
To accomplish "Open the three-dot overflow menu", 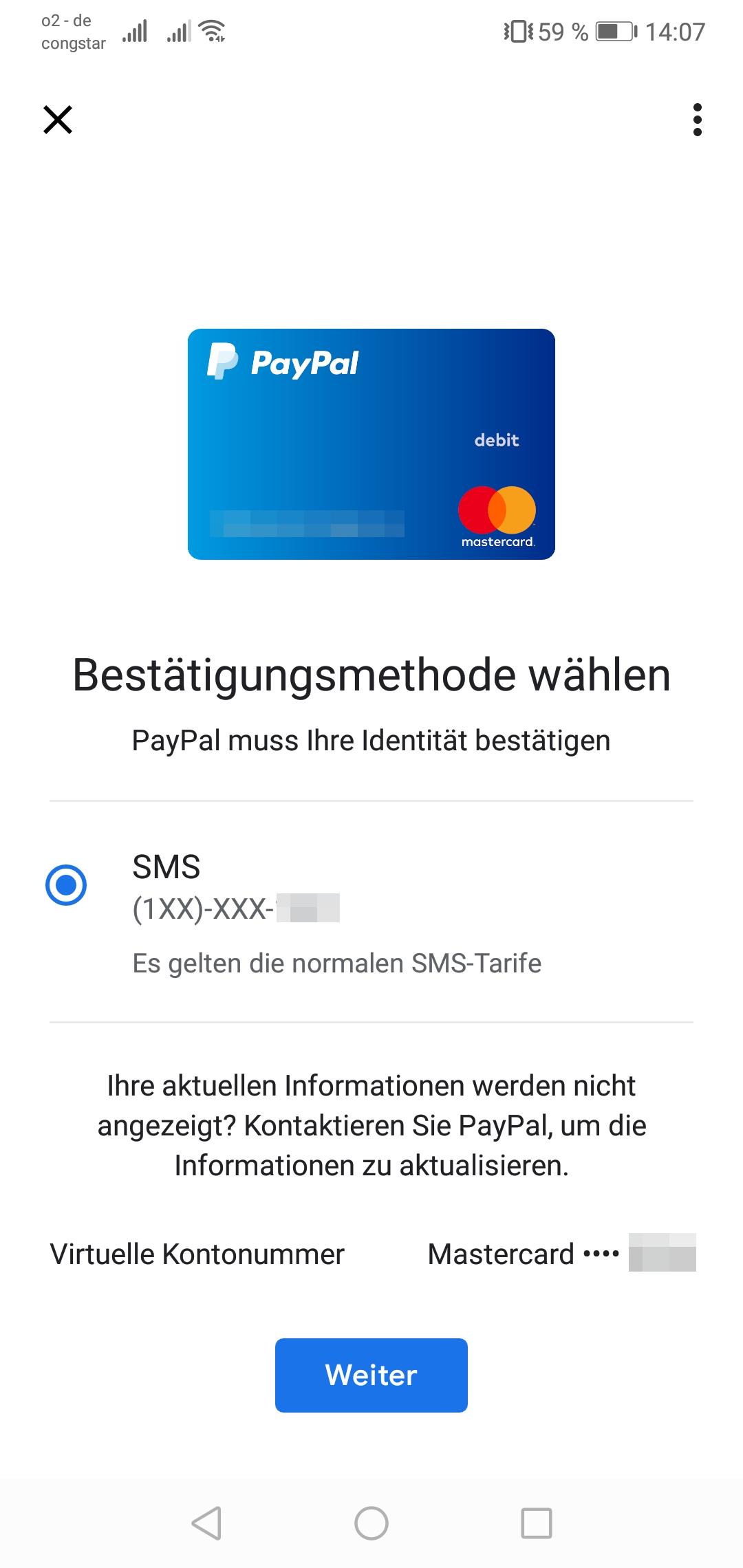I will click(x=697, y=120).
